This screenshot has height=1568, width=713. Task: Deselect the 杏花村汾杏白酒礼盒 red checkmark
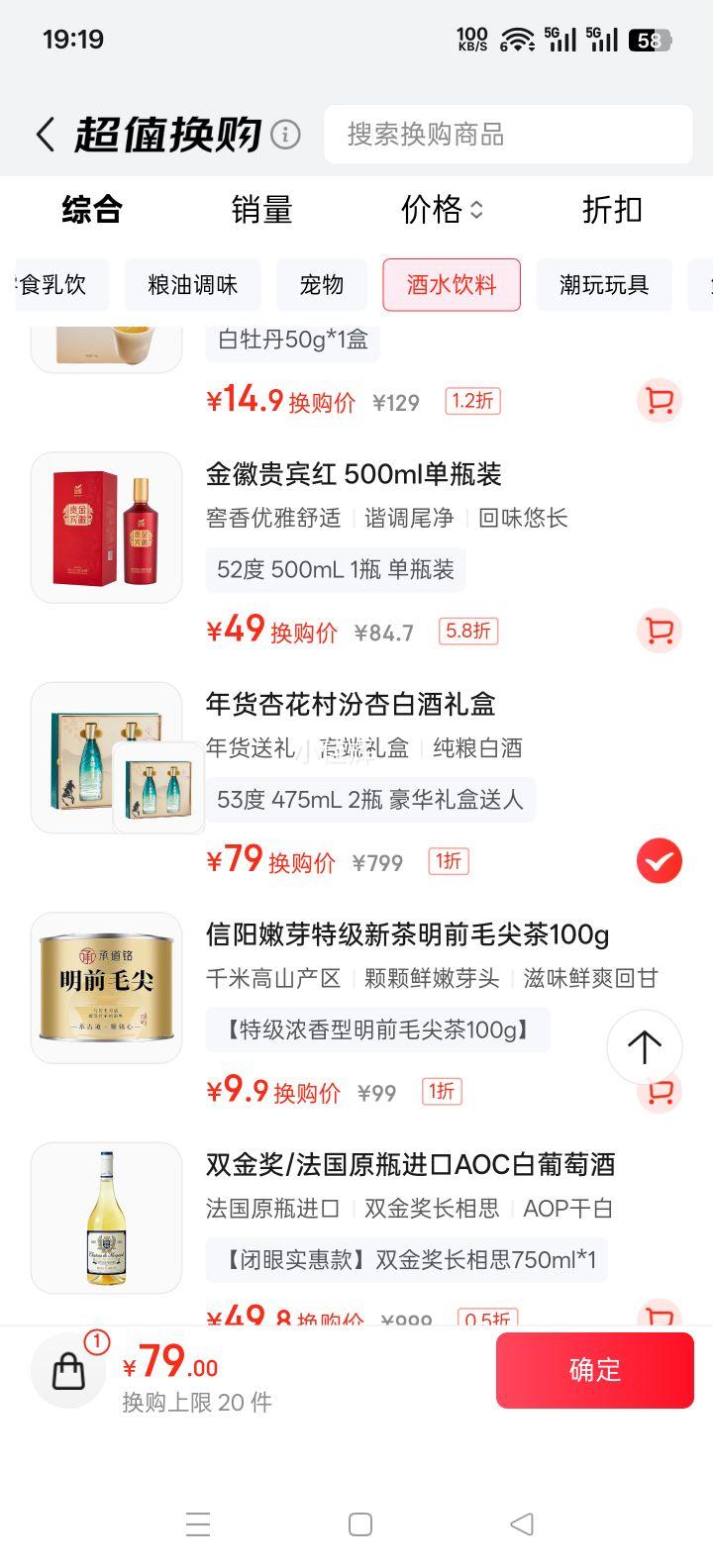click(x=658, y=860)
